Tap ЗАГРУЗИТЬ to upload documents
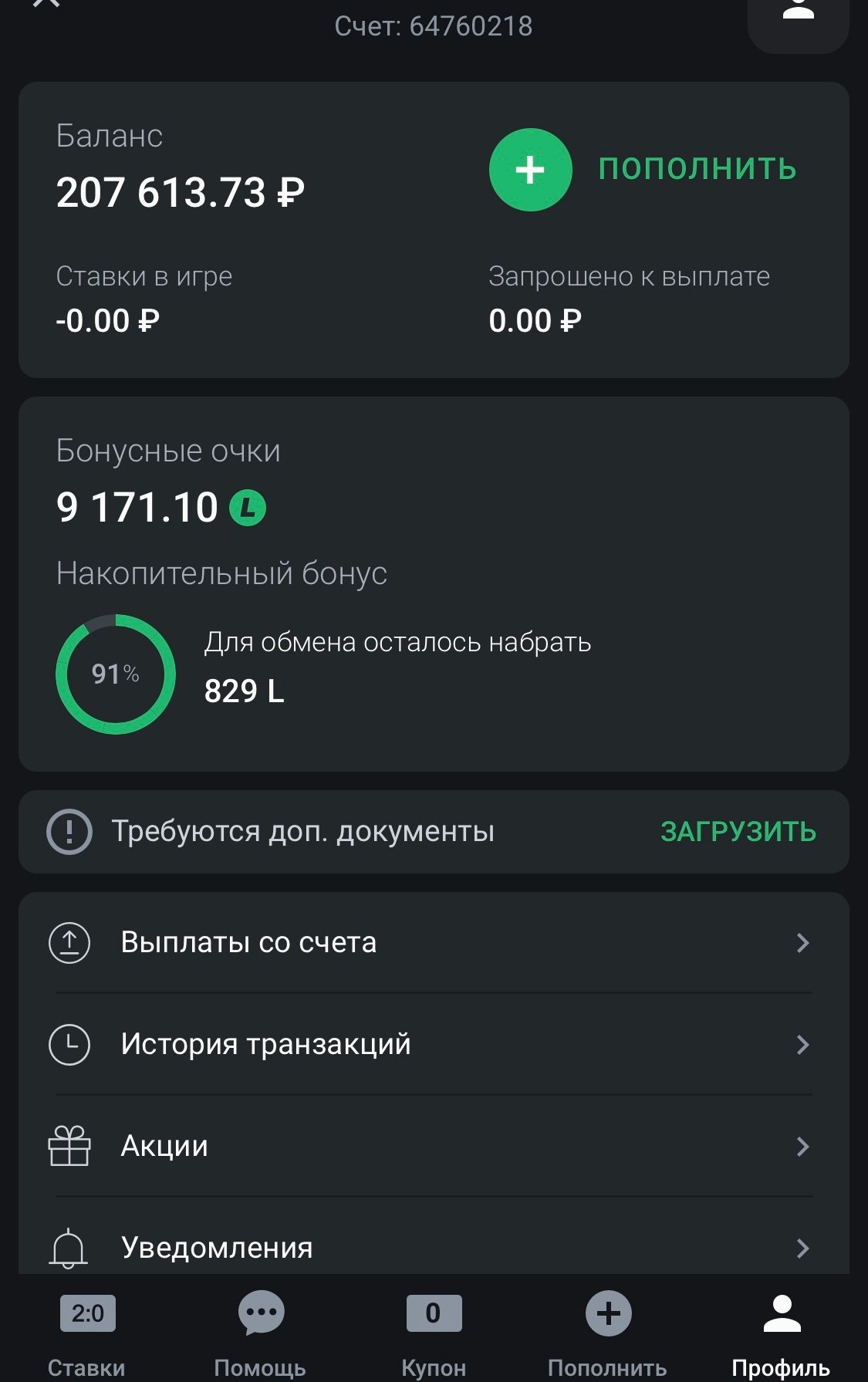The width and height of the screenshot is (868, 1382). [x=738, y=832]
